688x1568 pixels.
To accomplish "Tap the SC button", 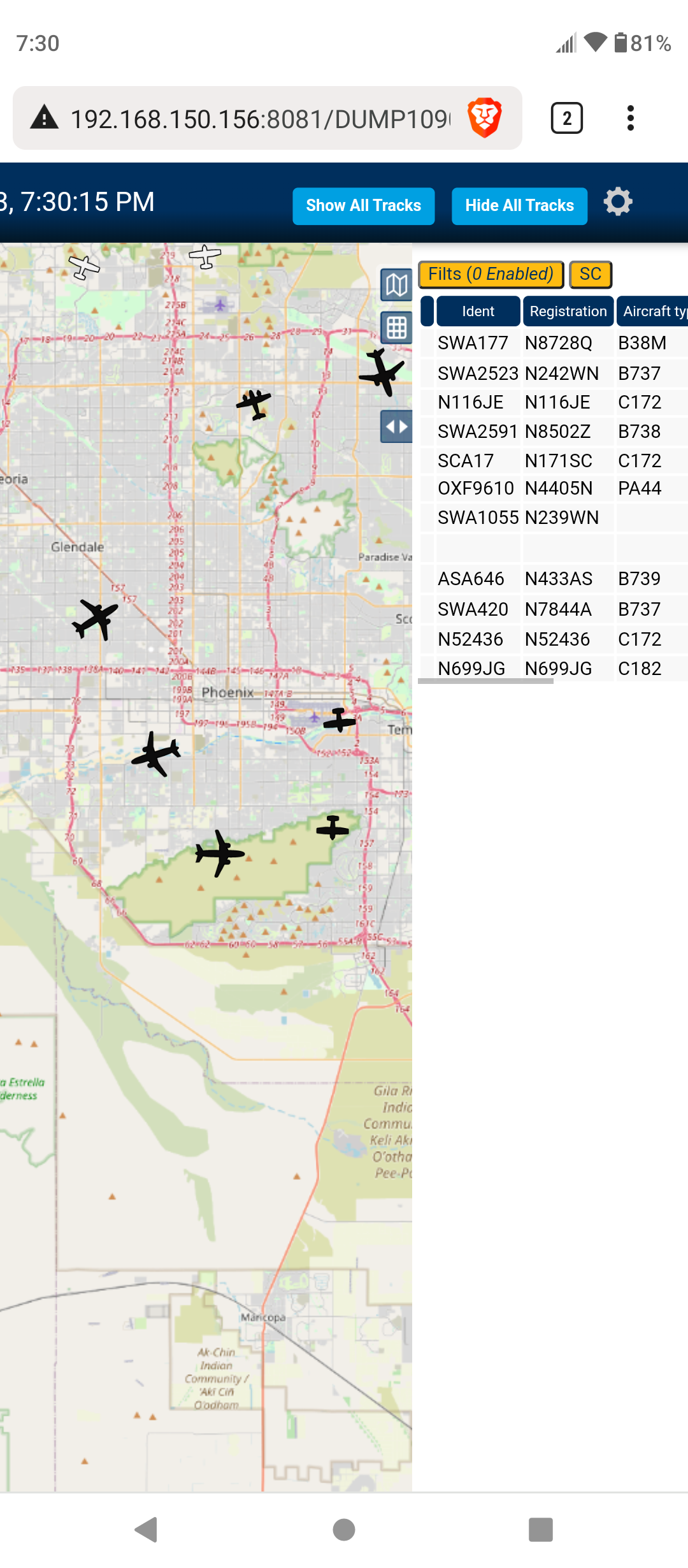I will [x=591, y=274].
